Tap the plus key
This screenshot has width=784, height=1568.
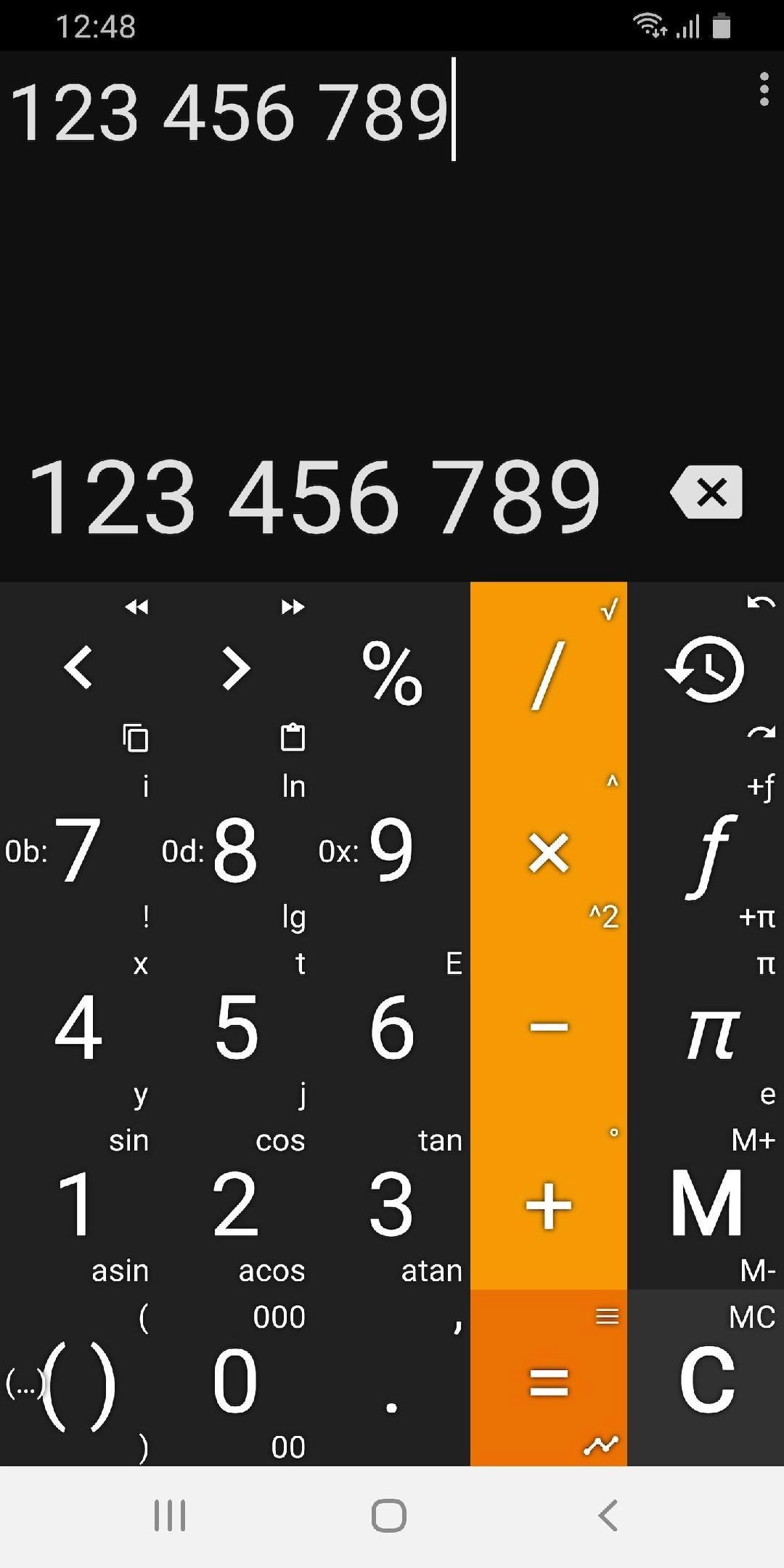click(549, 1205)
